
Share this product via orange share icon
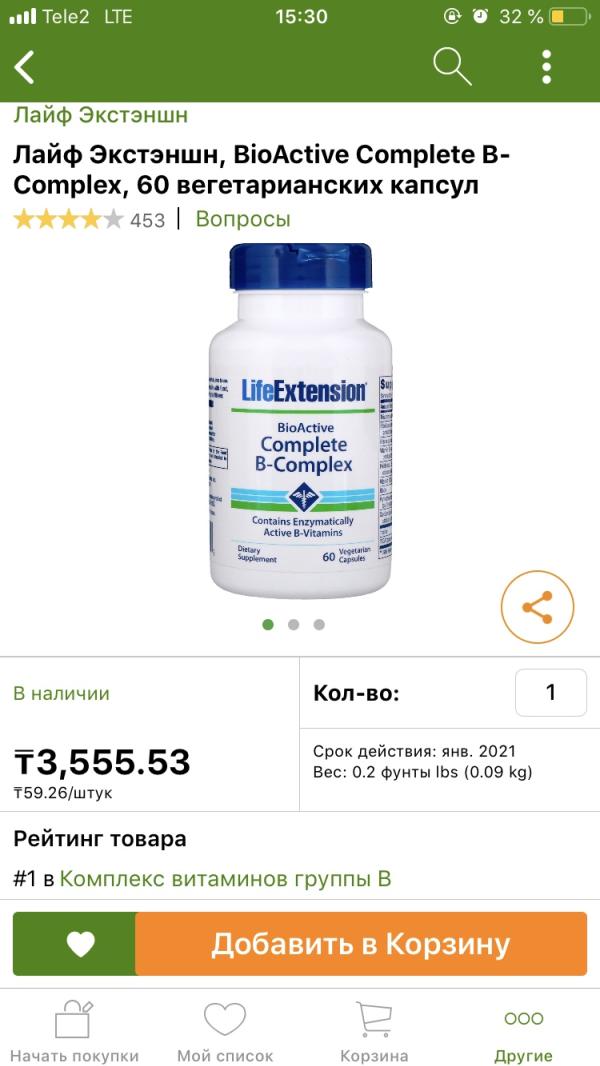point(537,607)
